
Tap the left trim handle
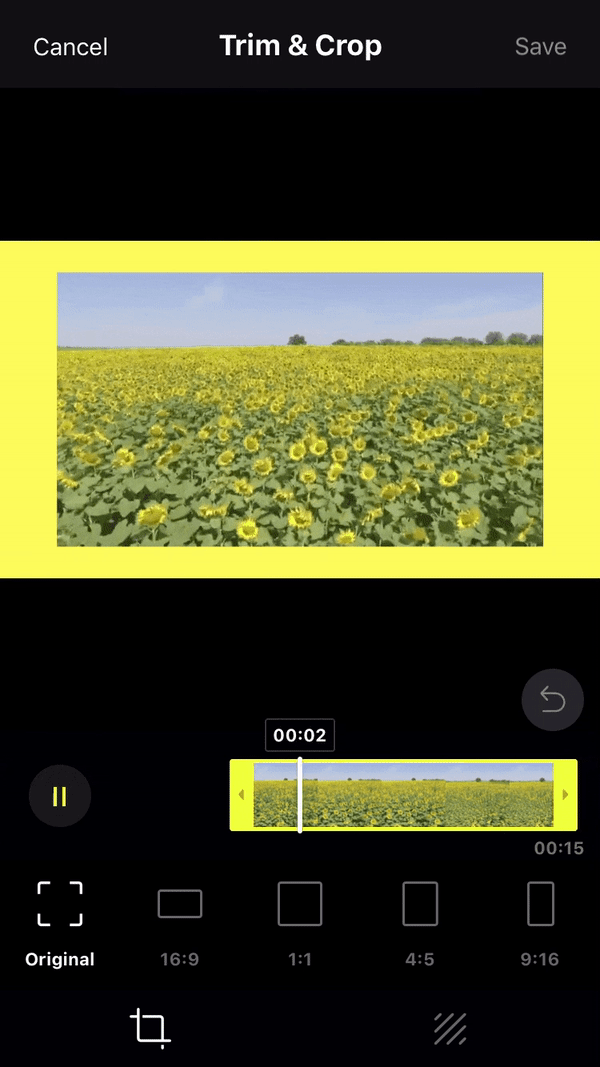tap(241, 795)
